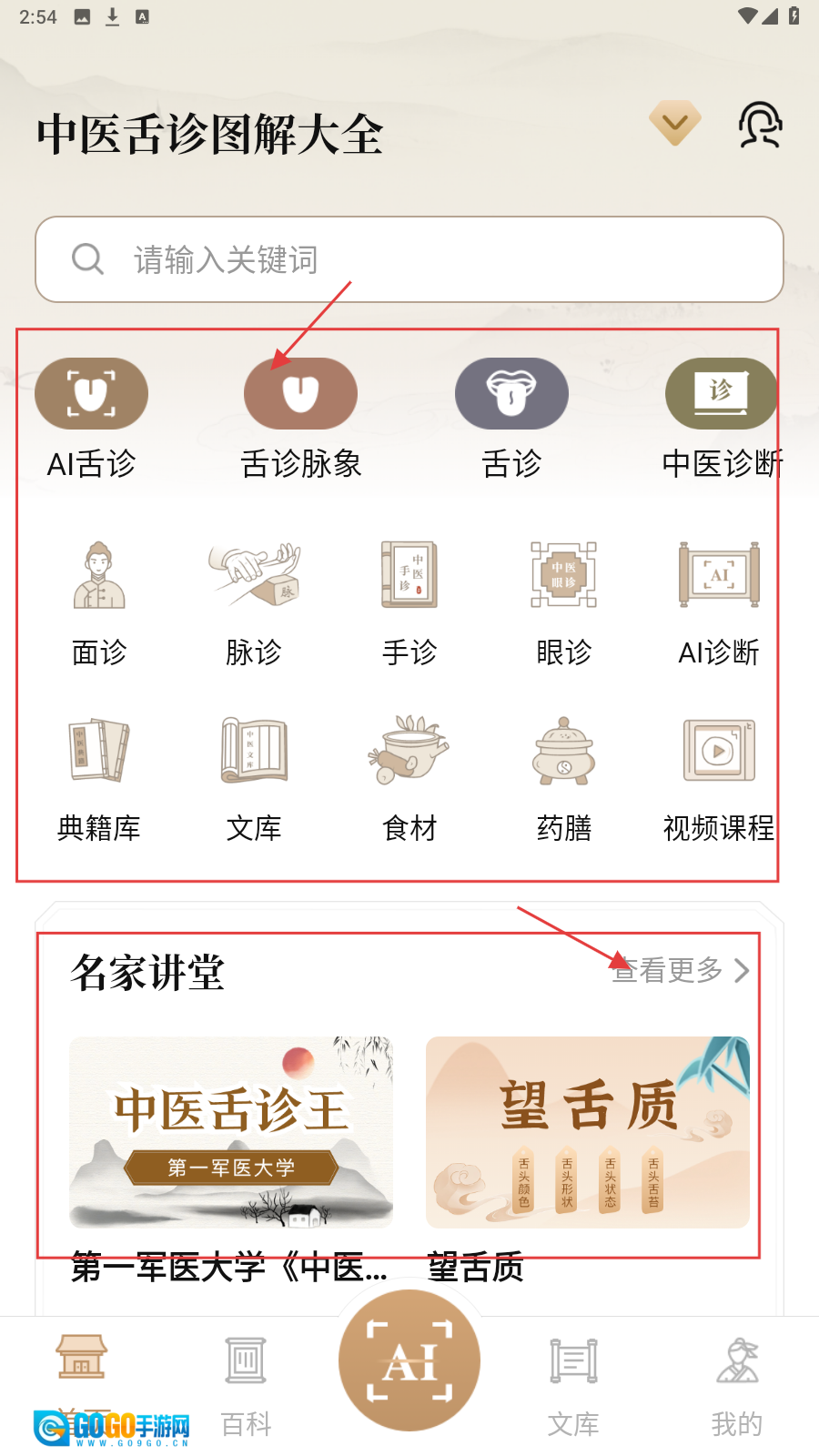
Task: Expand the gold dropdown chevron
Action: [675, 123]
